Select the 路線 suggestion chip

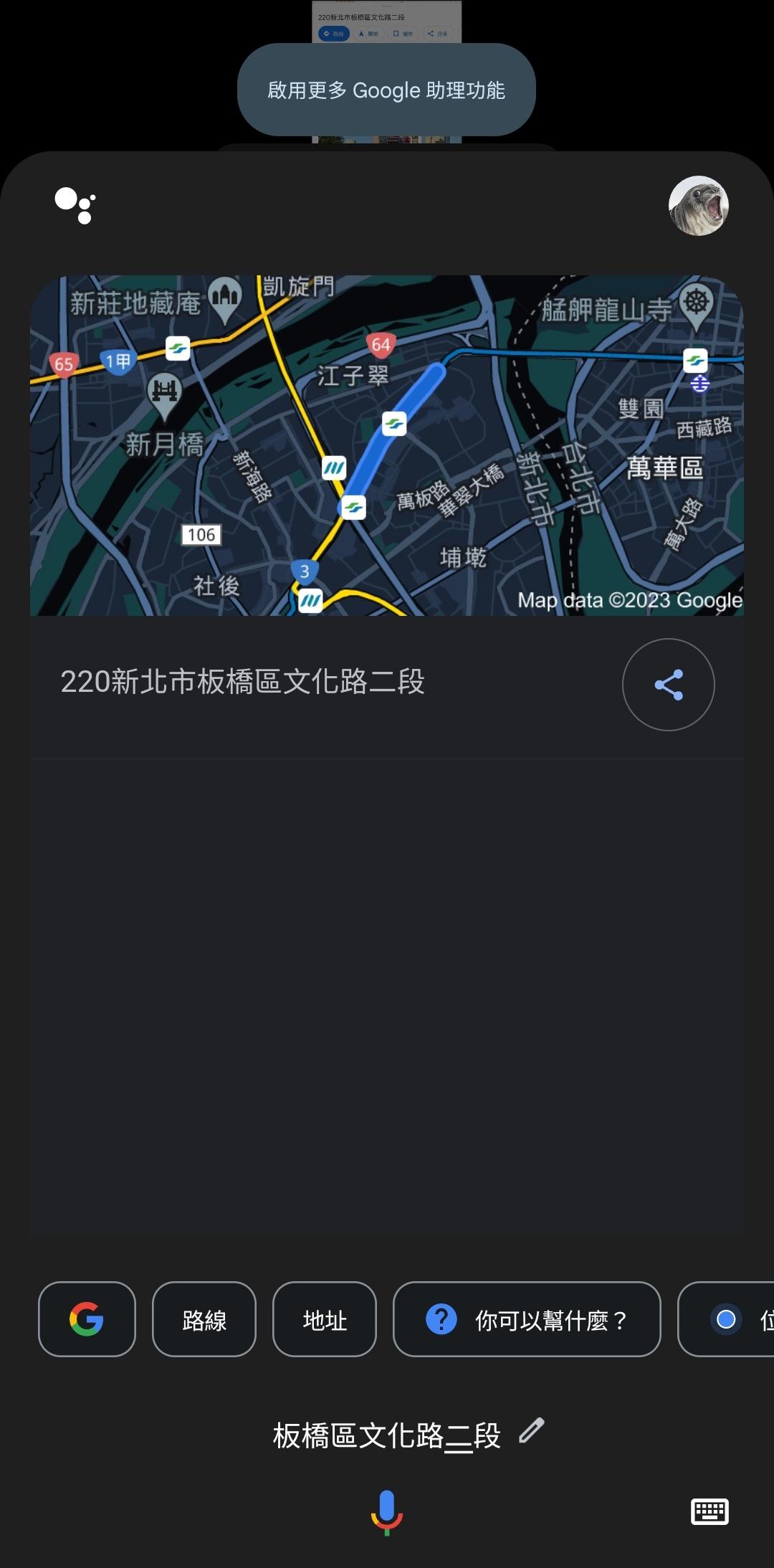204,1319
